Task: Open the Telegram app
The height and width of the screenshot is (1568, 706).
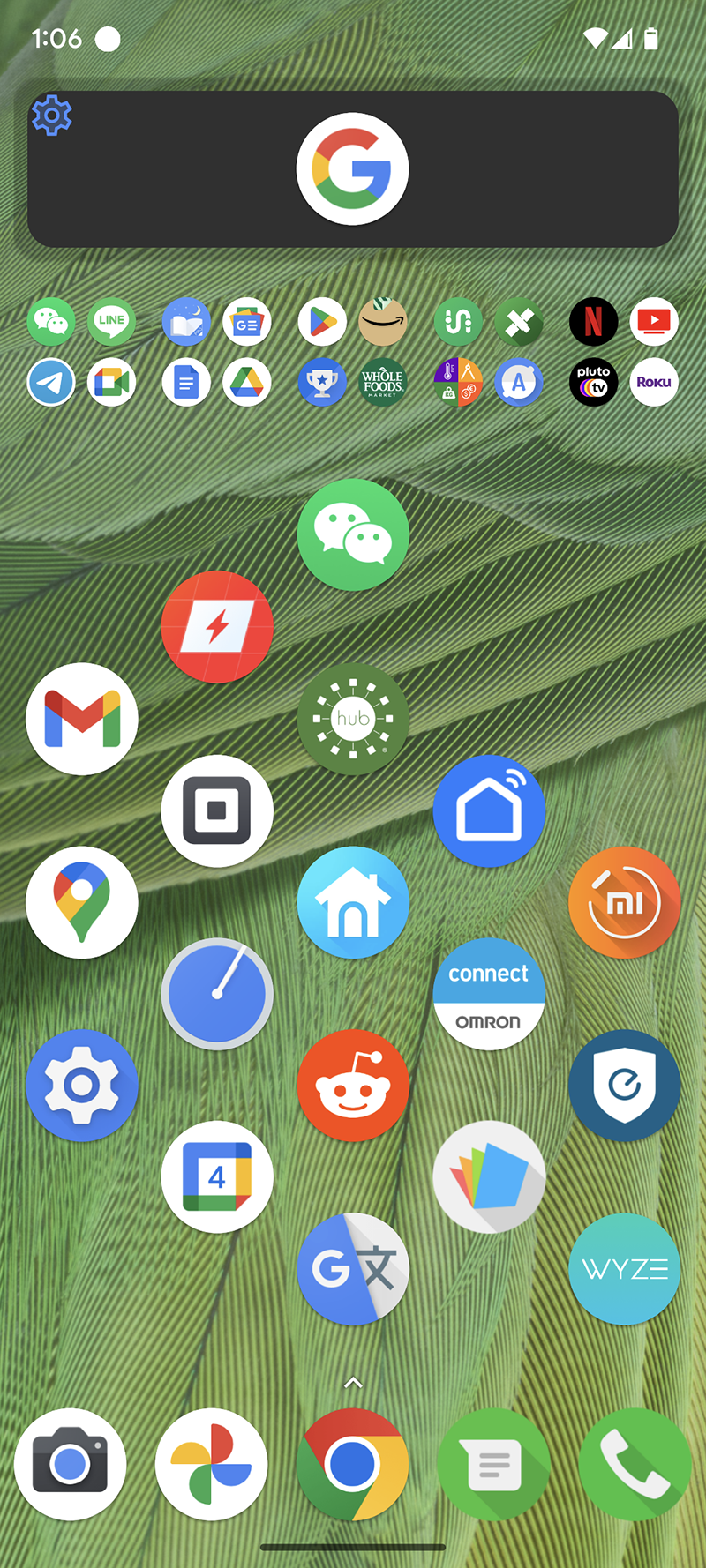Action: [x=51, y=382]
